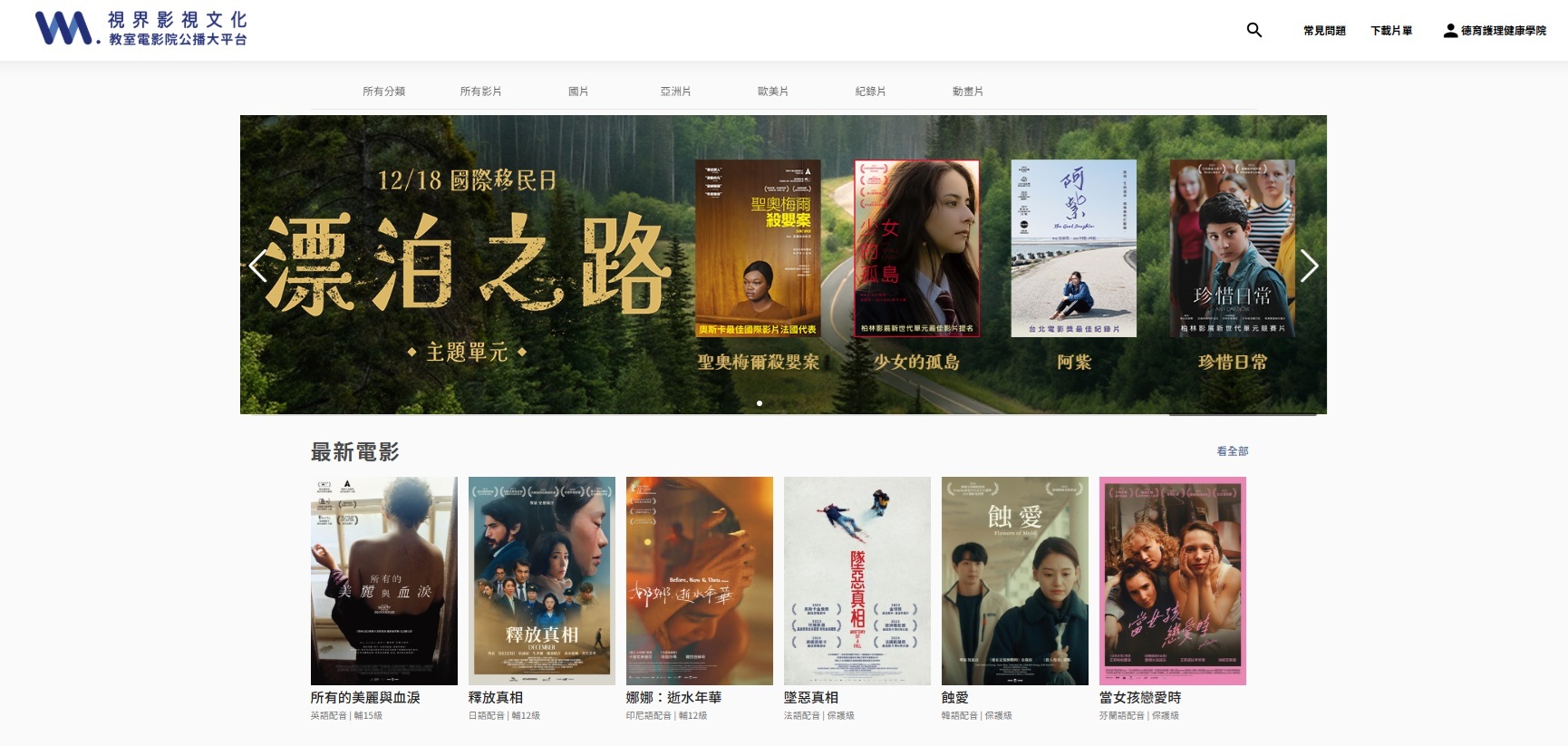Select the 亞洲片 tab
The image size is (1568, 746).
[x=675, y=92]
